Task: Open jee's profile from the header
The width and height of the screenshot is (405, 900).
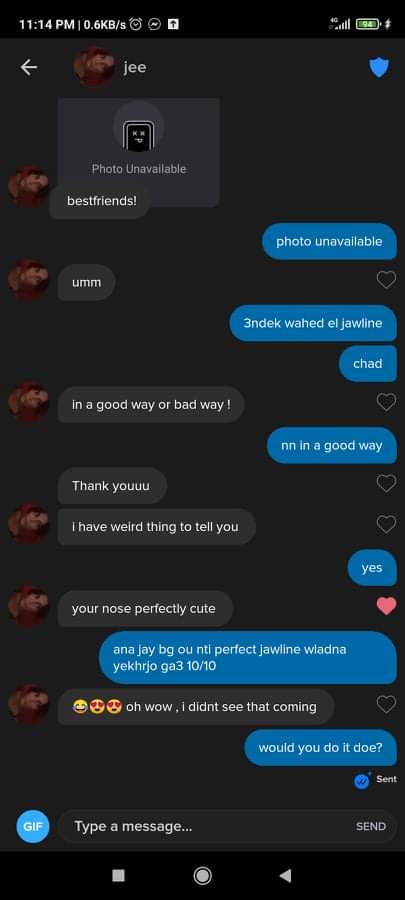Action: pos(111,67)
